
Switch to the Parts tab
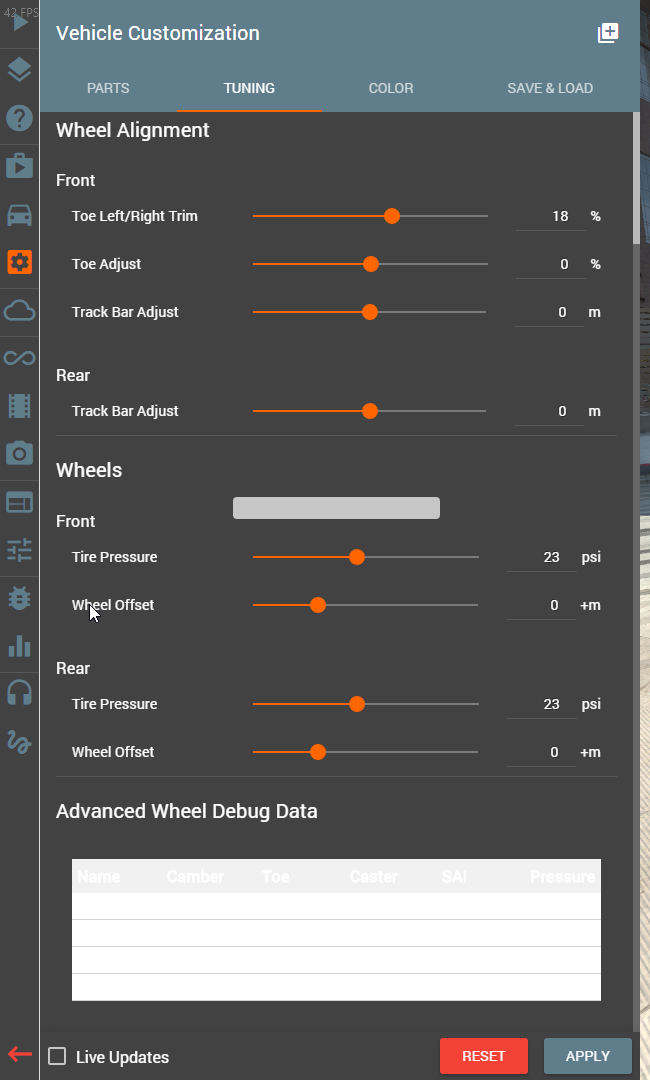pos(108,88)
